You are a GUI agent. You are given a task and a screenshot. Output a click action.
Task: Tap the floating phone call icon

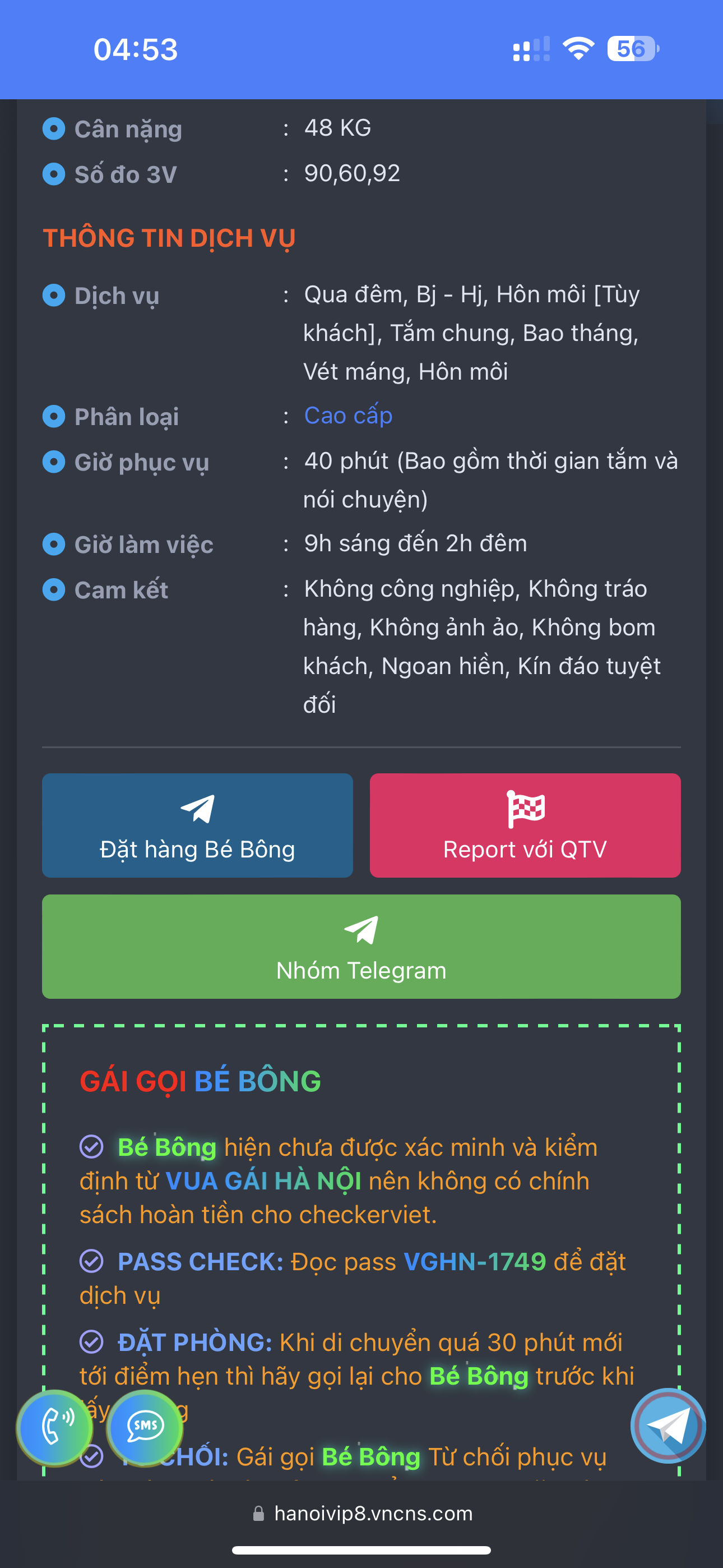click(x=55, y=1427)
